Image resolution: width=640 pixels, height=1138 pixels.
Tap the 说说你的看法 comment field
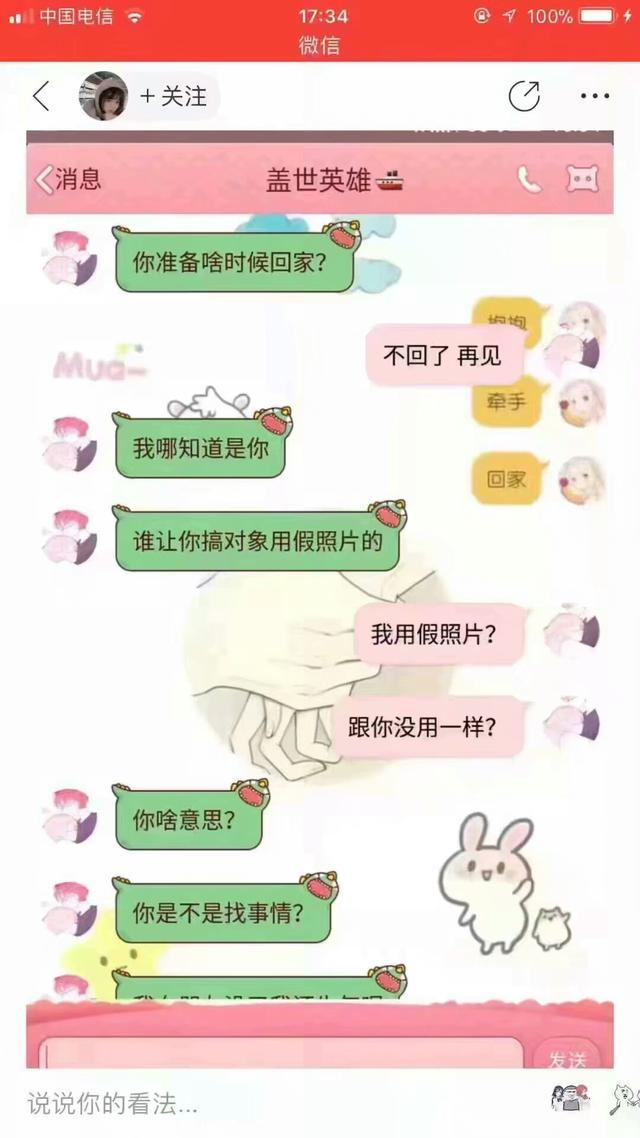(200, 1104)
